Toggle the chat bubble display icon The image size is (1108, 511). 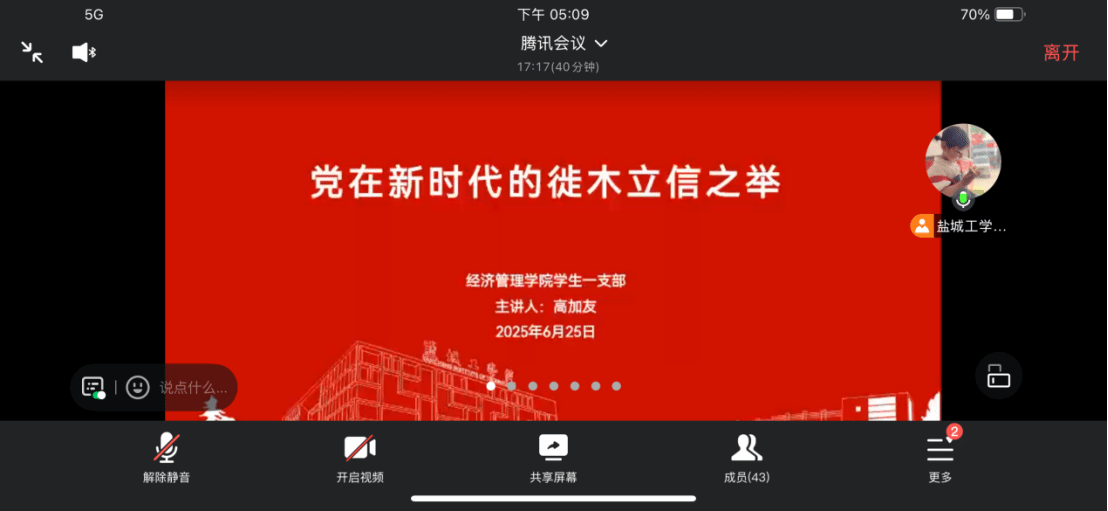93,387
